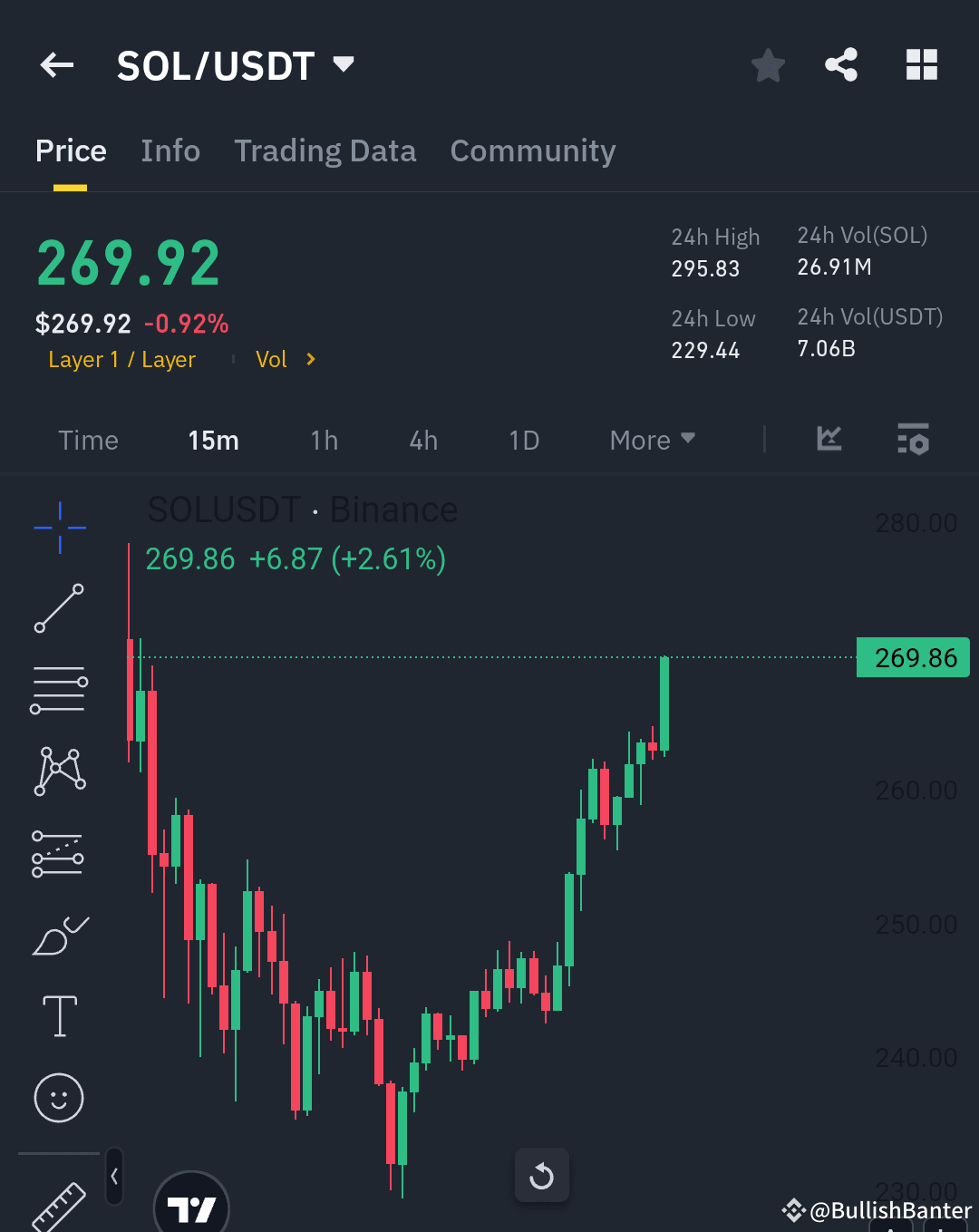Open the data points annotation tool
The image size is (979, 1232).
(59, 852)
